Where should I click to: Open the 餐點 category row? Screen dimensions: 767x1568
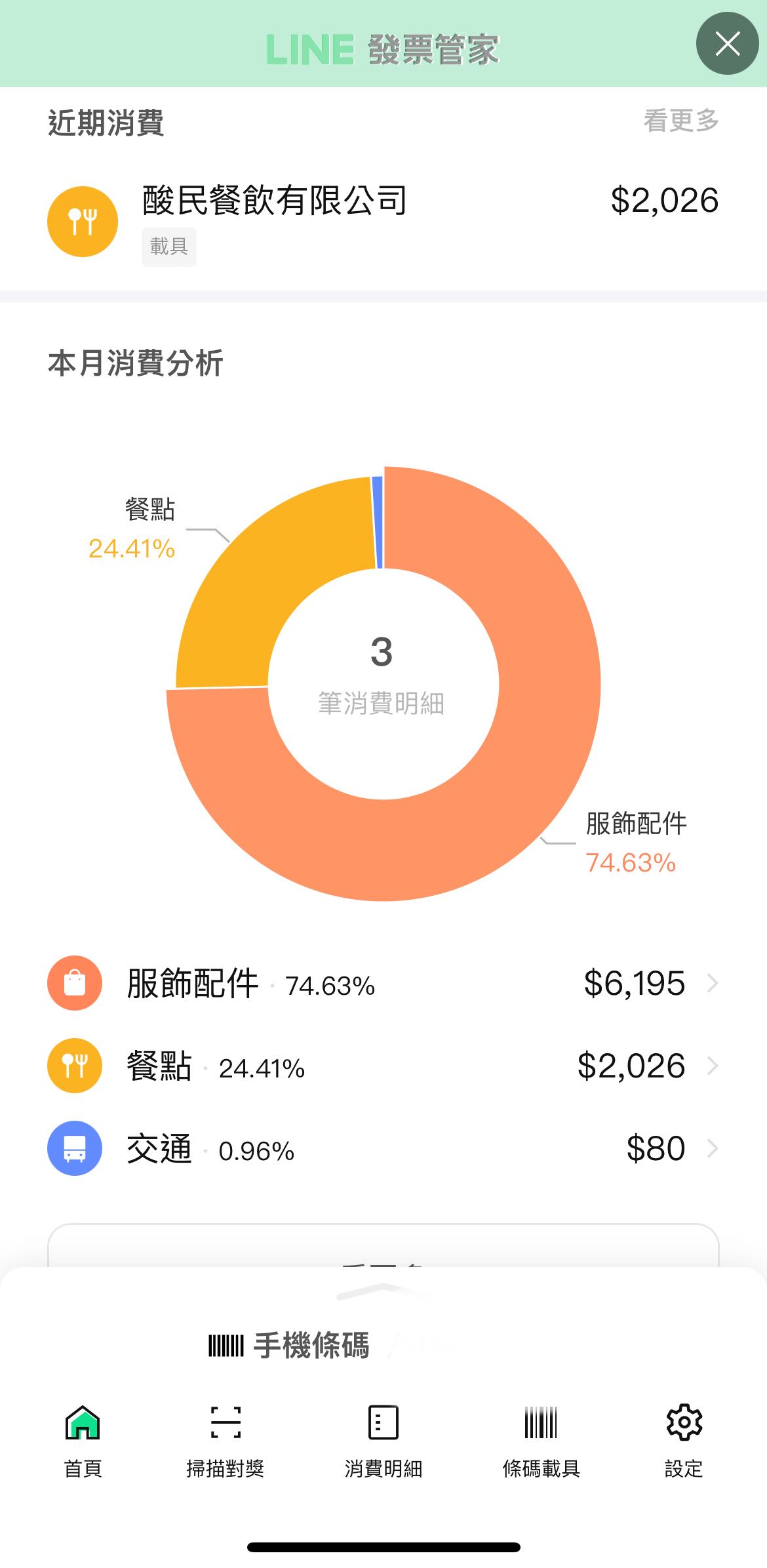pos(383,1066)
